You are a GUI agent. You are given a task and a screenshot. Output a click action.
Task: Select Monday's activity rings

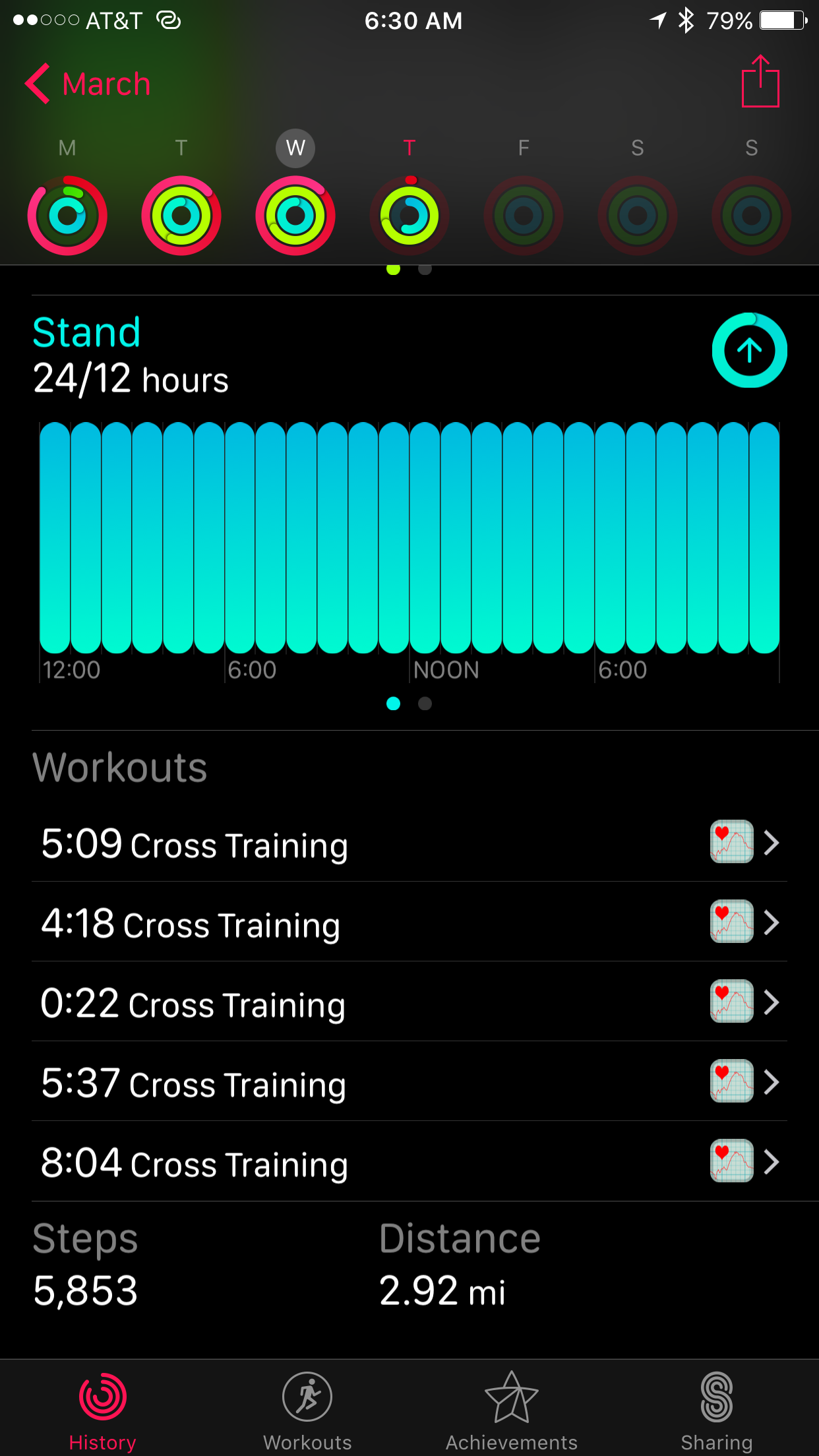67,215
